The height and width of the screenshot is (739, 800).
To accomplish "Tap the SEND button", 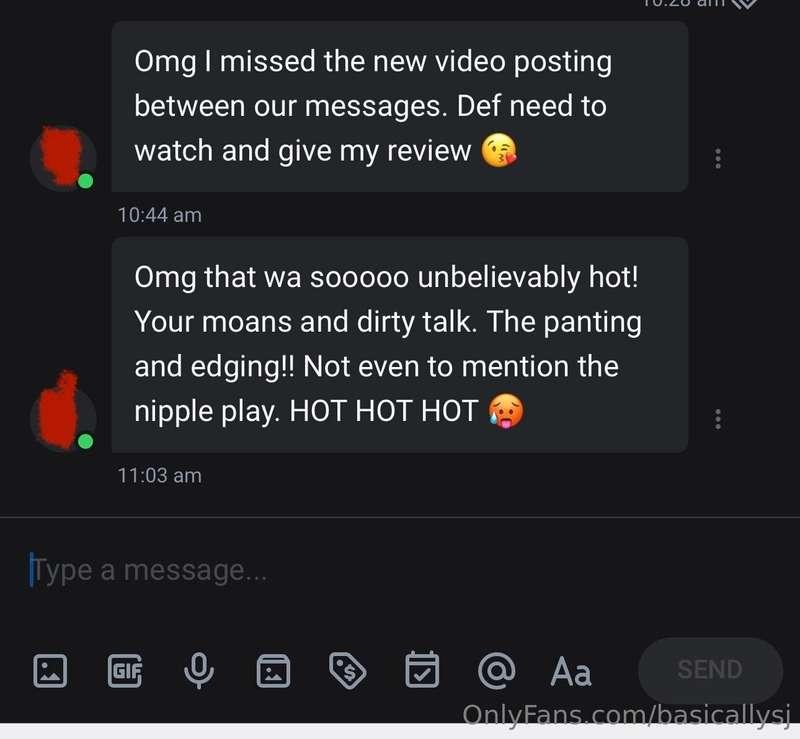I will tap(710, 670).
